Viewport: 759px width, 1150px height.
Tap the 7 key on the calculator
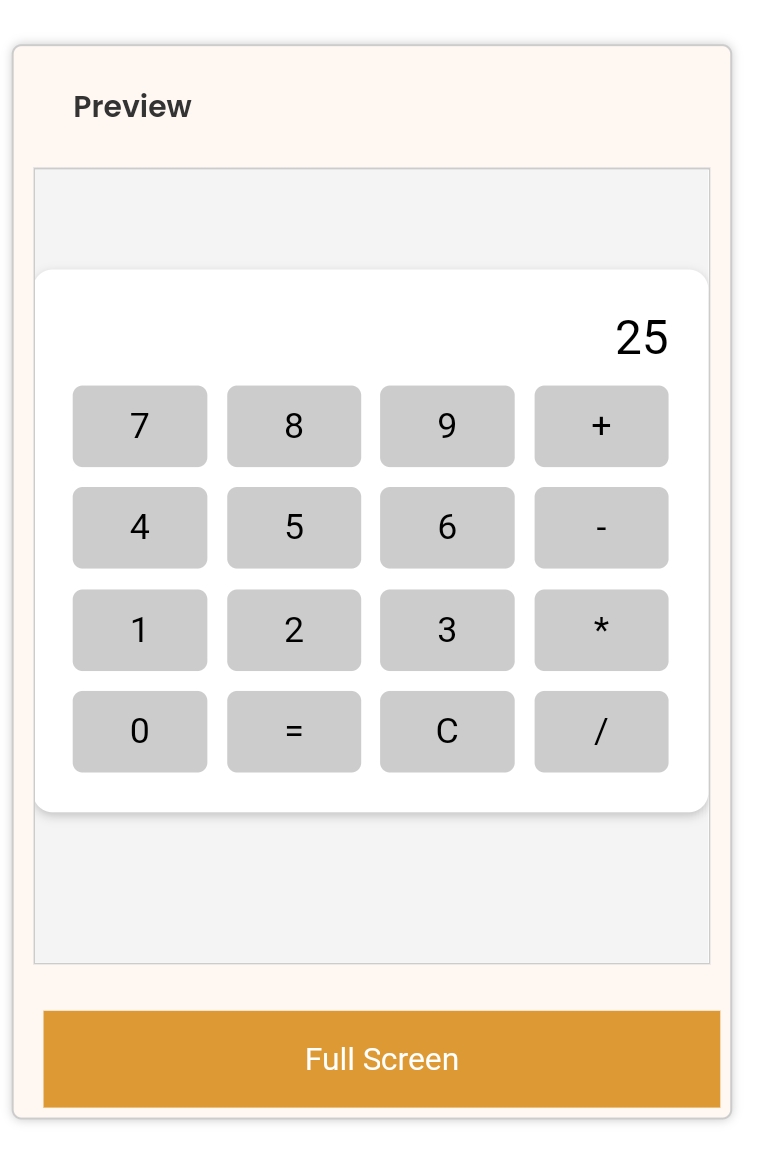pyautogui.click(x=140, y=426)
